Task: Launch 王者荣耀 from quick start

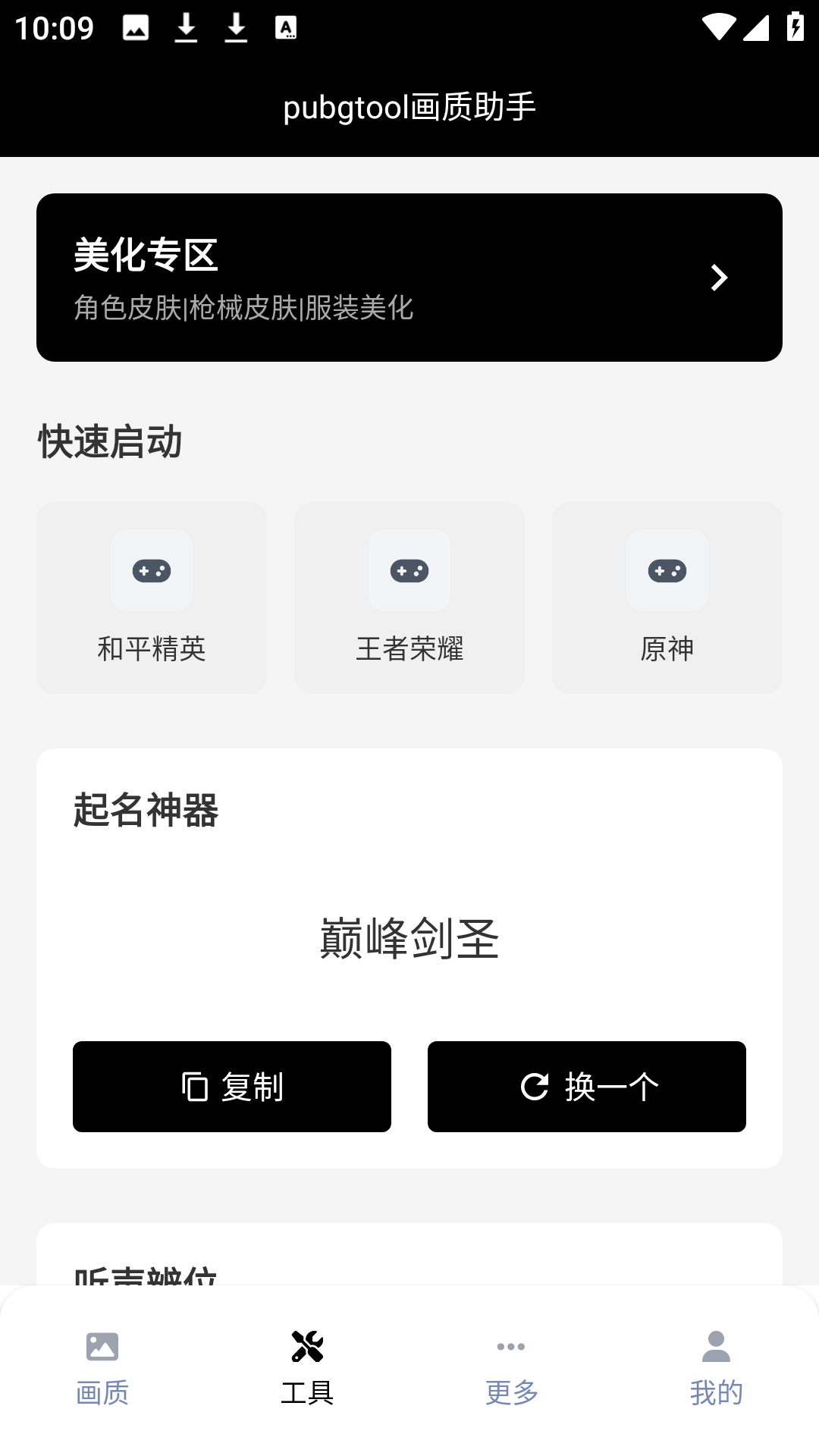Action: click(409, 598)
